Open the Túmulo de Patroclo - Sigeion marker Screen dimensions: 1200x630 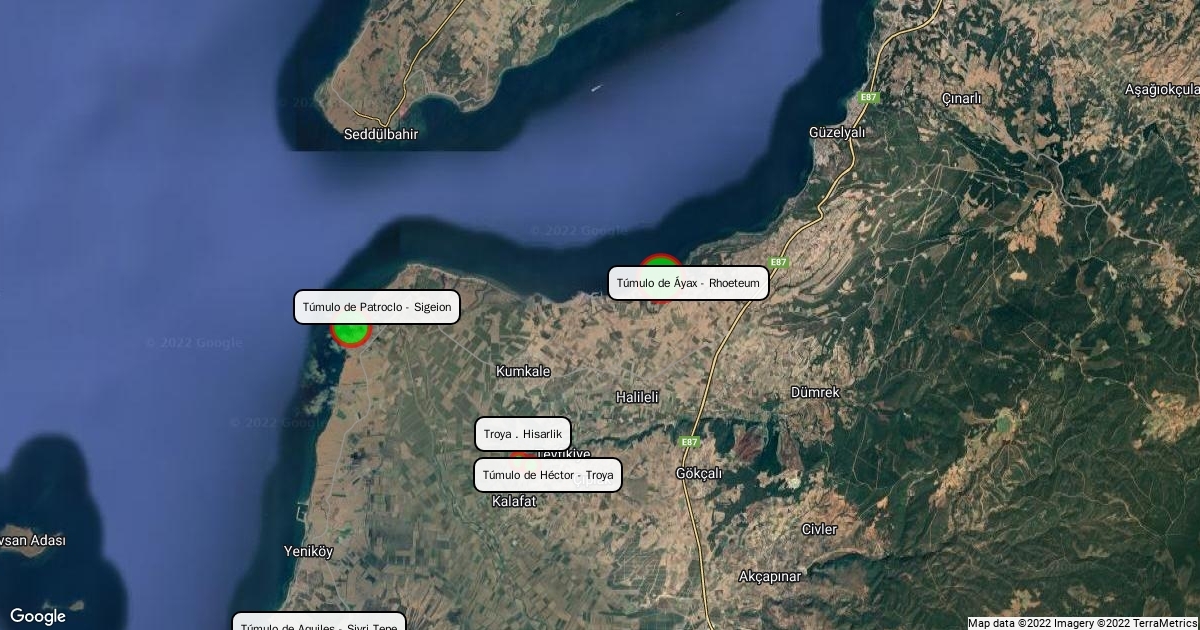click(x=351, y=329)
